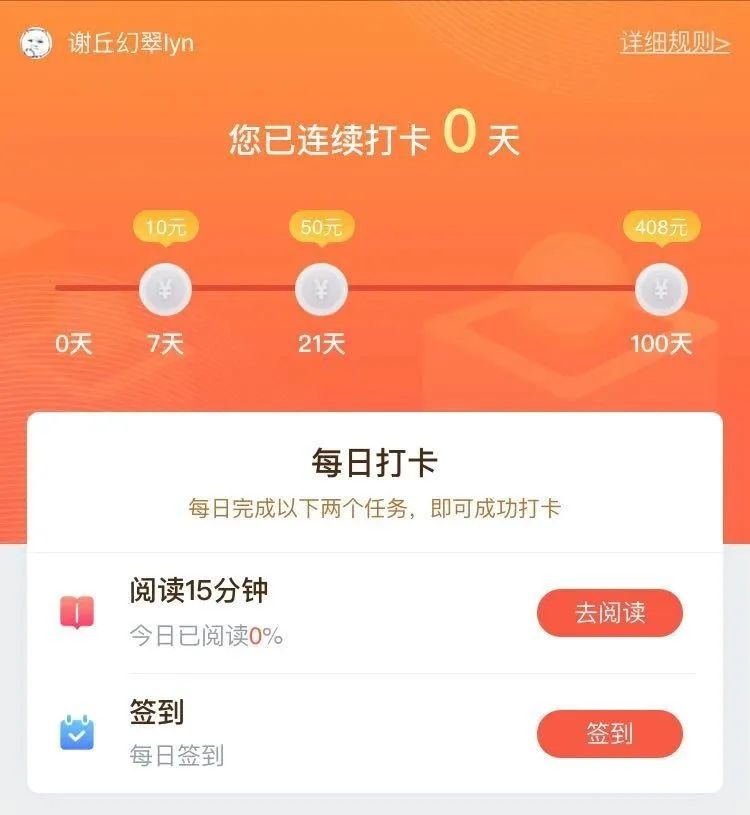Viewport: 750px width, 815px height.
Task: Open the 详细规则 rules link
Action: [675, 42]
